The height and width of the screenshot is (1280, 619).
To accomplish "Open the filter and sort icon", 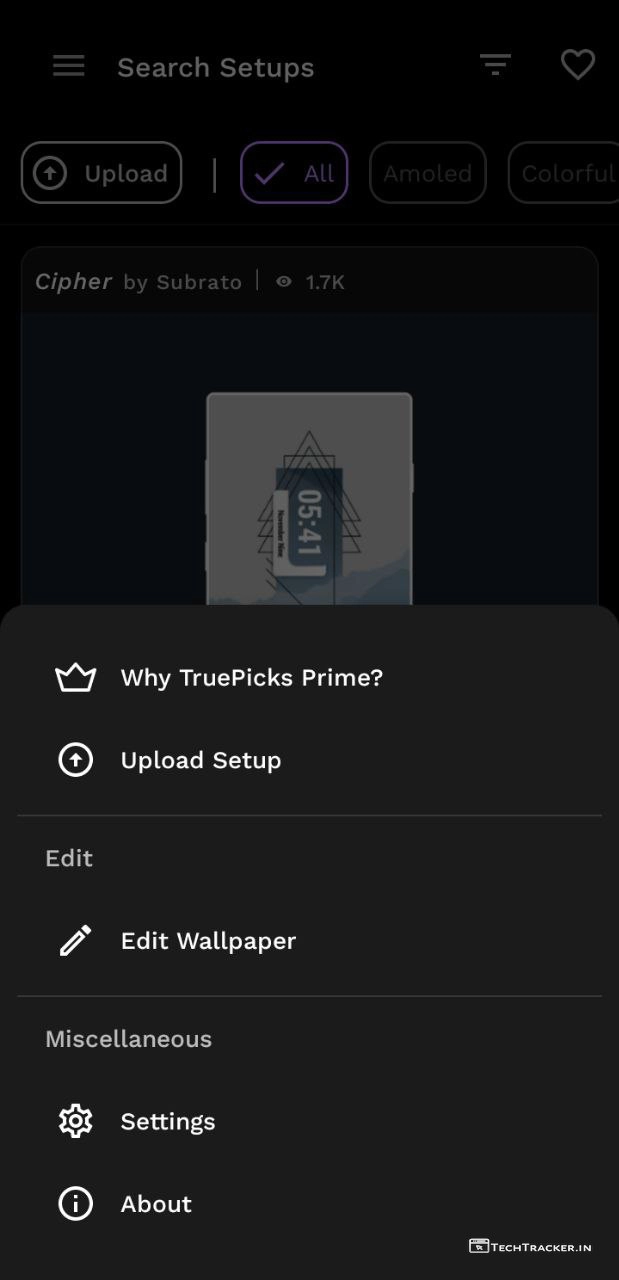I will point(495,66).
